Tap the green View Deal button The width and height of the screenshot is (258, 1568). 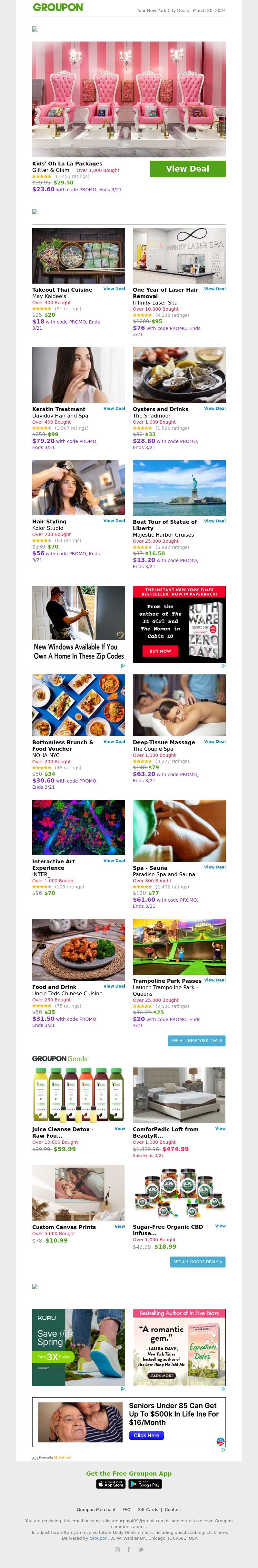[187, 169]
